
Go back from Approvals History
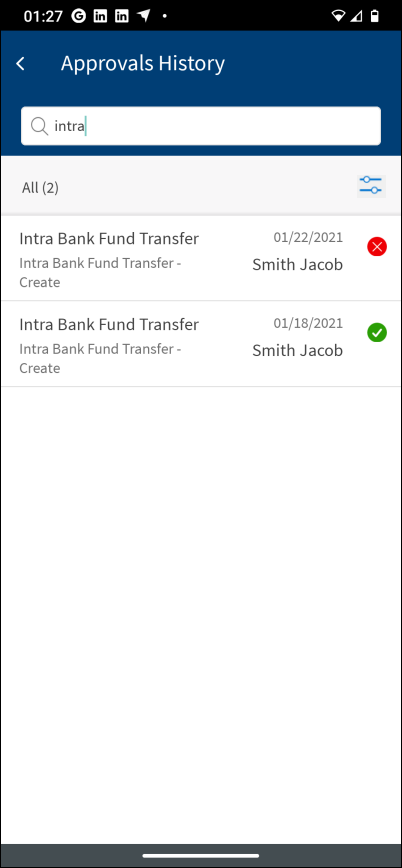click(x=20, y=64)
